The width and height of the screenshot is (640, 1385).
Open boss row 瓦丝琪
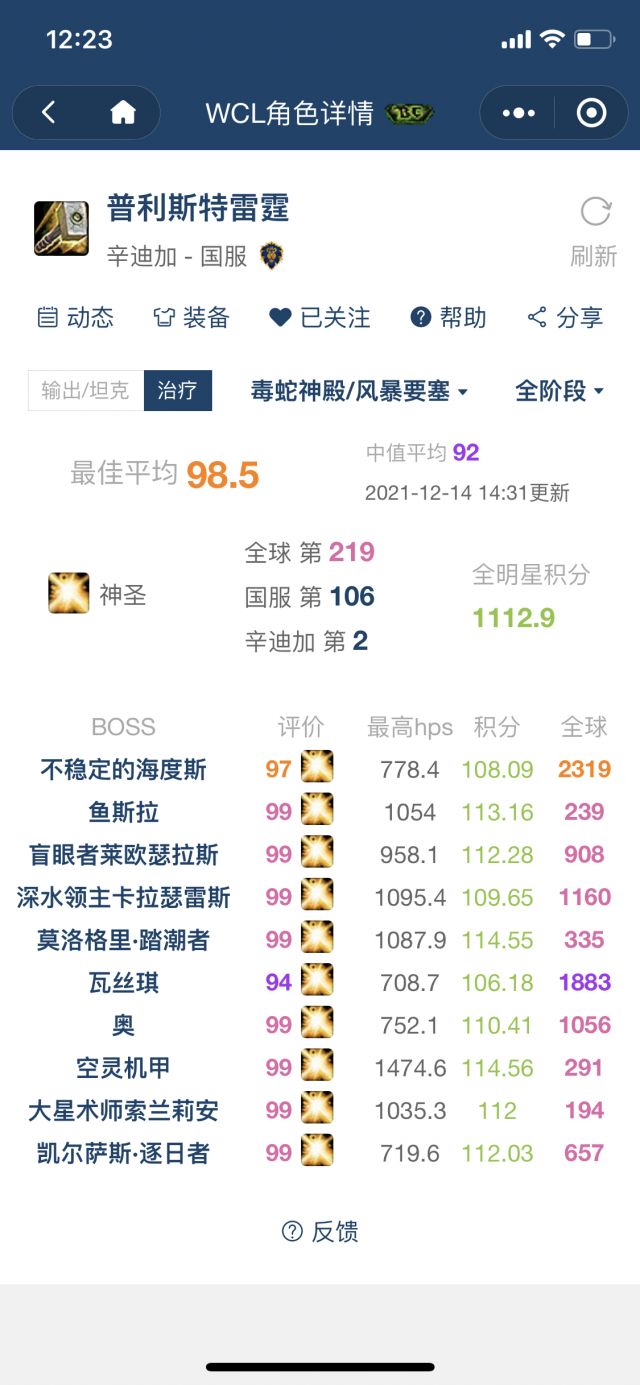pos(124,982)
